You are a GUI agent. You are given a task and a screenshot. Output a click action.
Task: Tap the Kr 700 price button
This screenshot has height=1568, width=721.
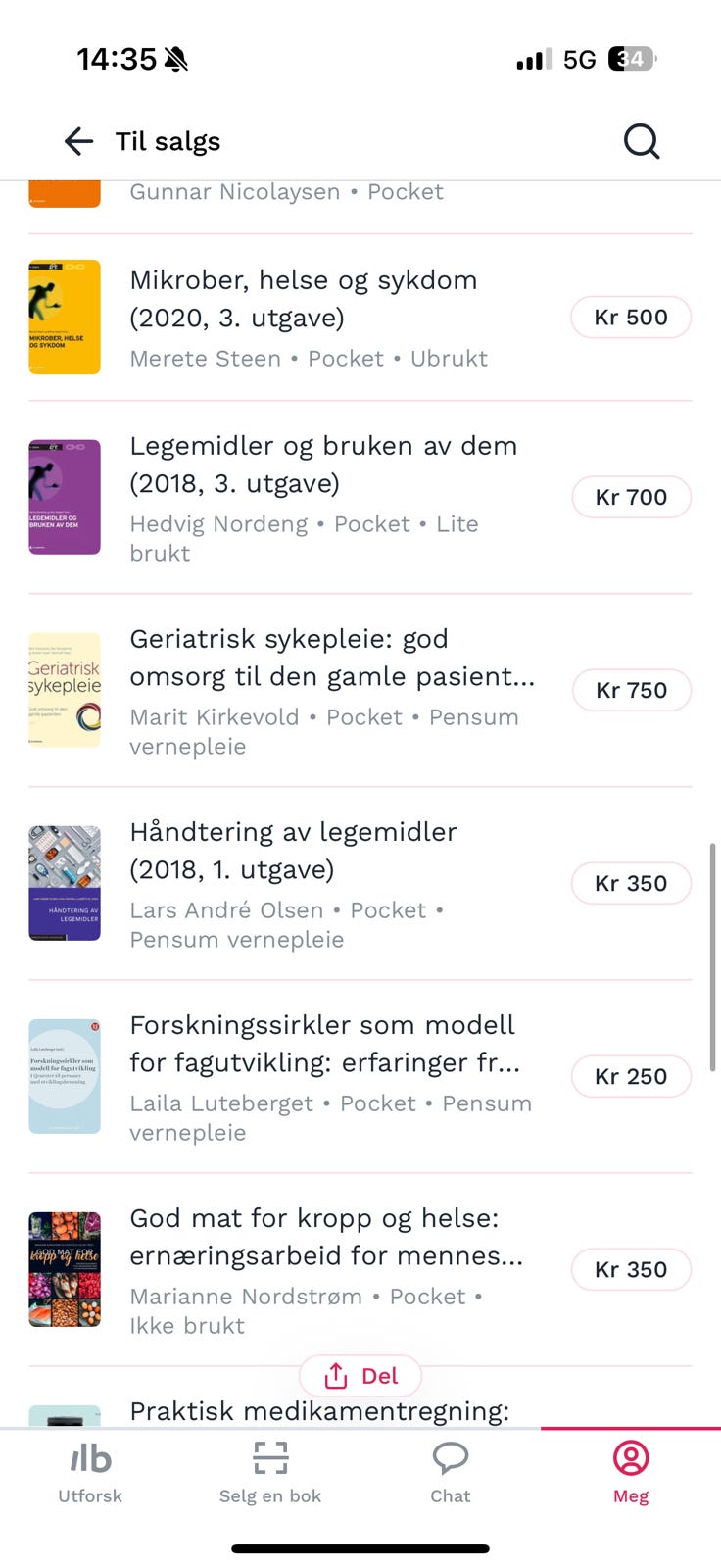[x=631, y=497]
